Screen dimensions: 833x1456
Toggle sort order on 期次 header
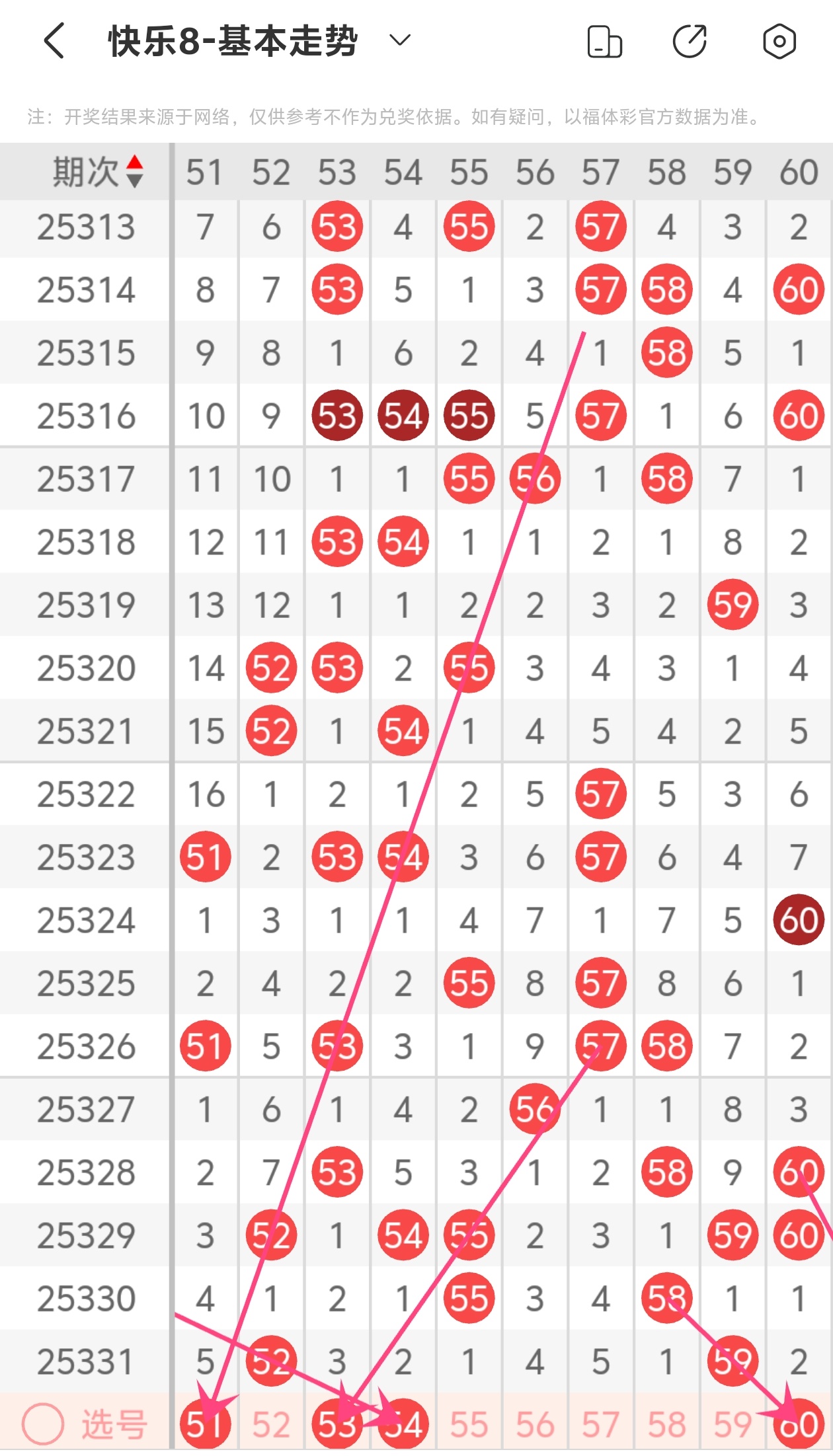(x=134, y=172)
